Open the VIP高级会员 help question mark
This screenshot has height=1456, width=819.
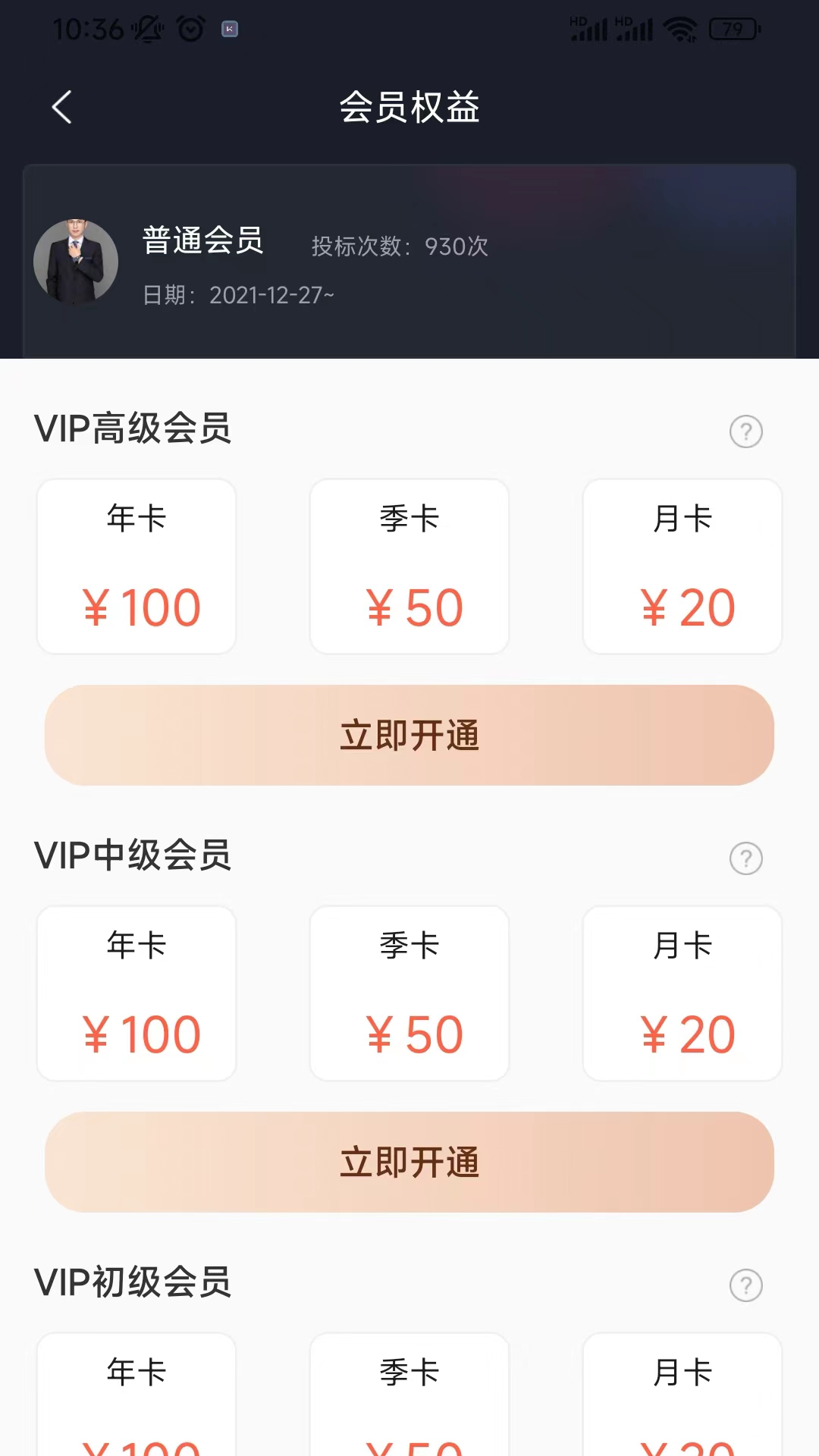click(x=746, y=431)
